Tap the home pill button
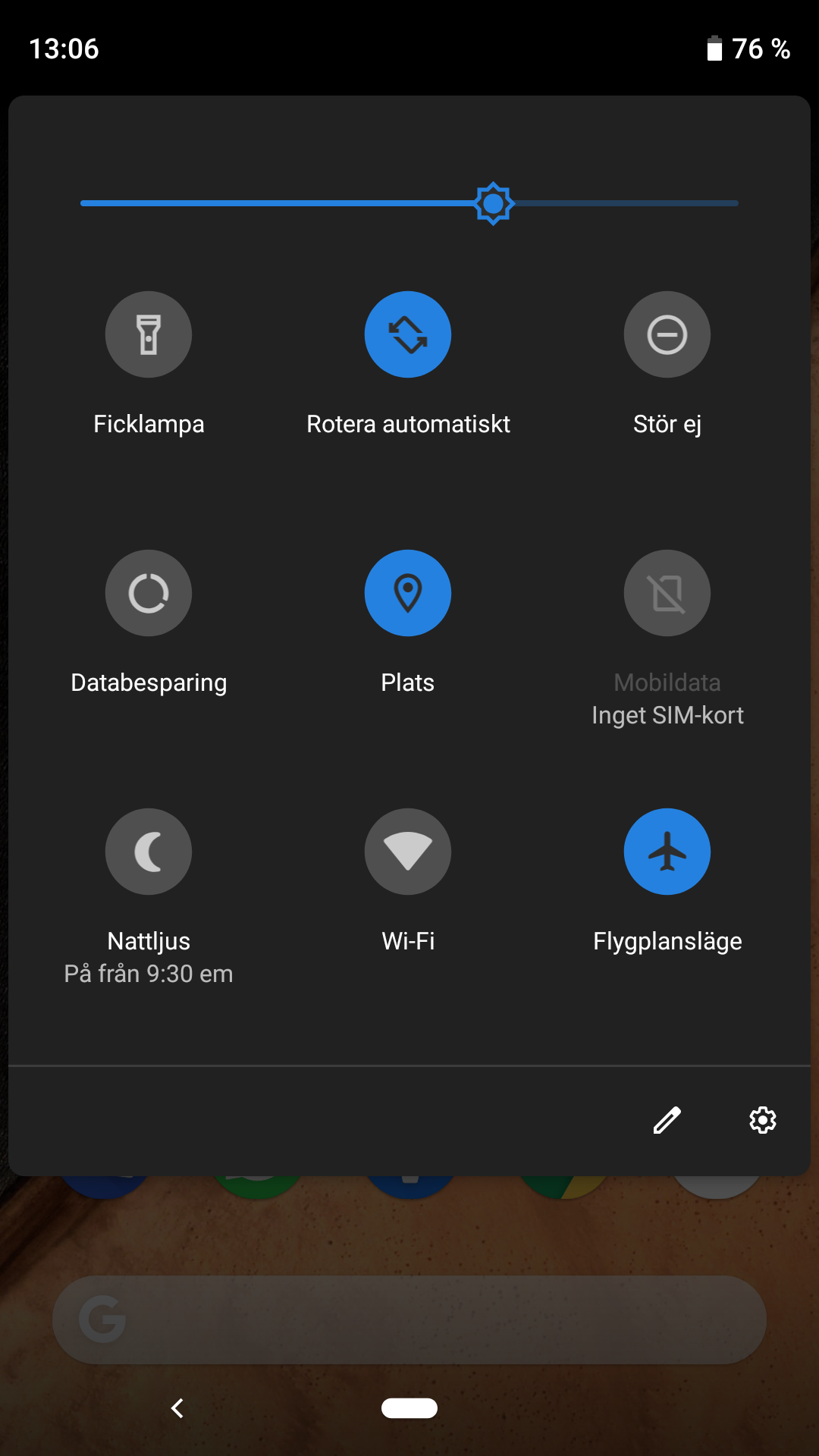 (409, 1408)
